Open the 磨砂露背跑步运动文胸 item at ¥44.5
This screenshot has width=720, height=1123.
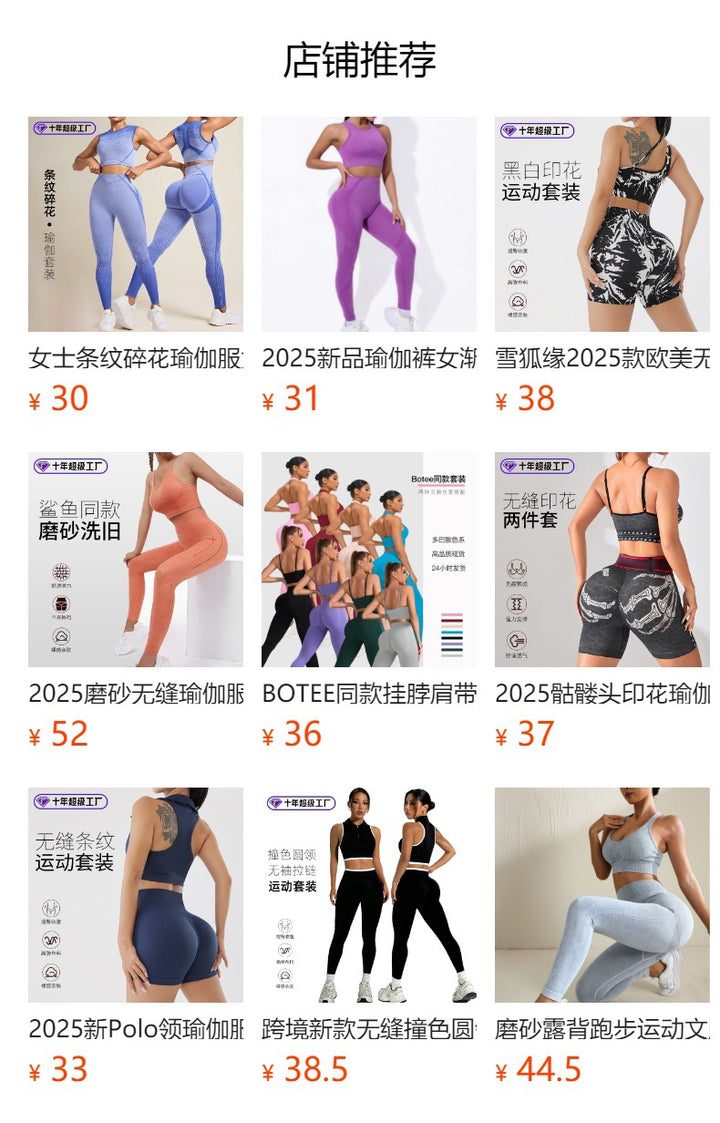point(602,895)
